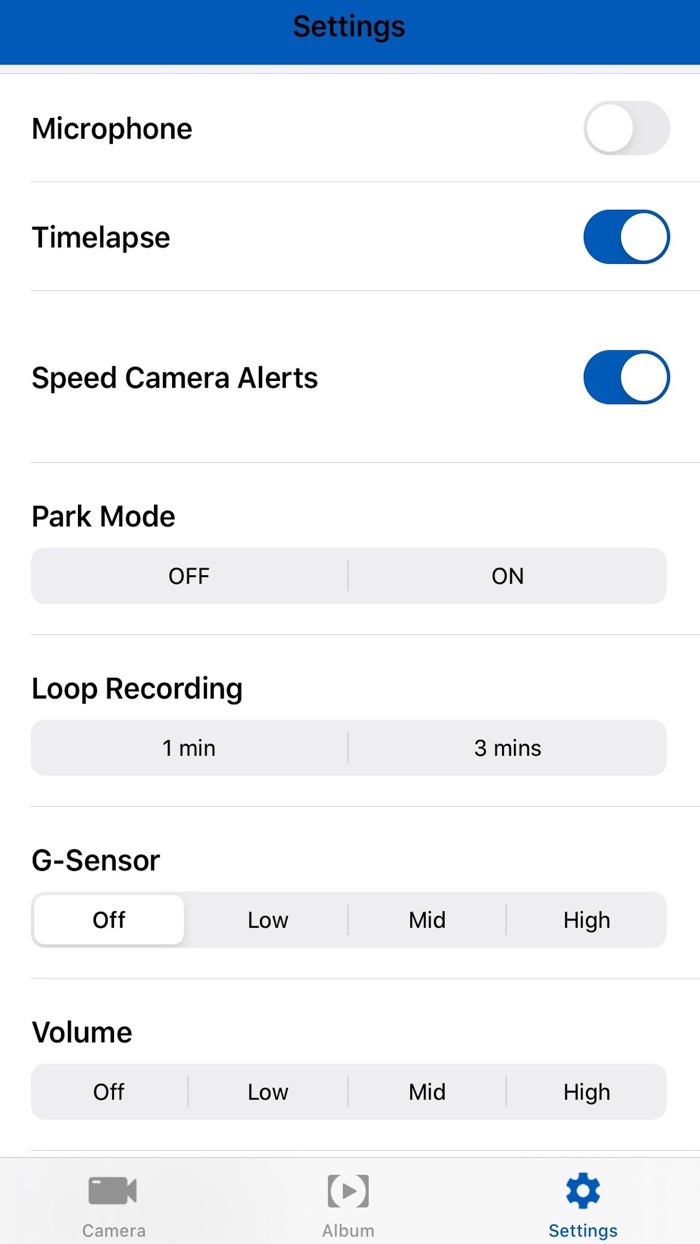Open the Album tab
700x1244 pixels.
(348, 1204)
